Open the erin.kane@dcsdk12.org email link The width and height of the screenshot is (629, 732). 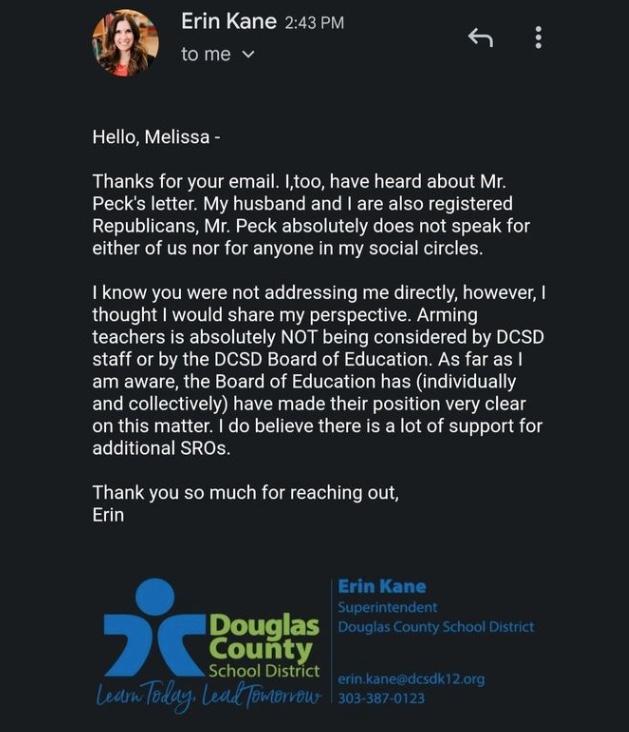[411, 678]
